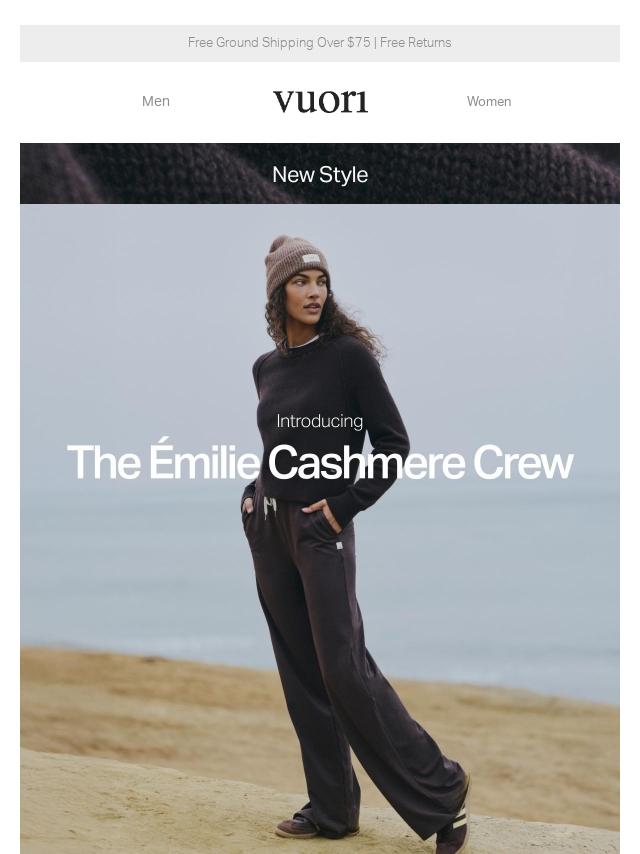Image resolution: width=640 pixels, height=854 pixels.
Task: Open the Men shop link
Action: coord(156,101)
